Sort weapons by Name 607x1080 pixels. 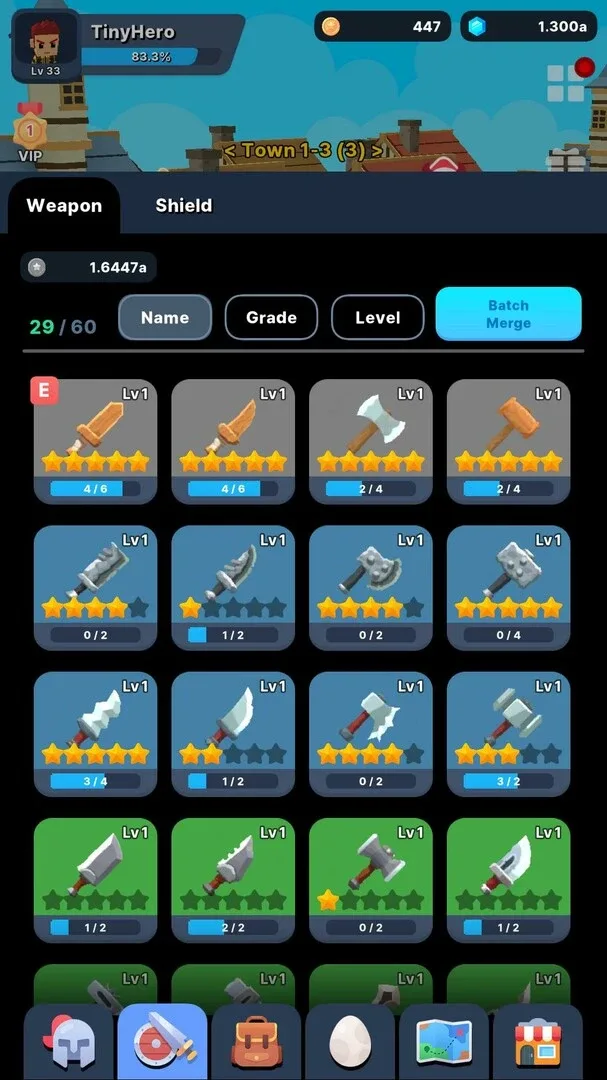pyautogui.click(x=165, y=318)
